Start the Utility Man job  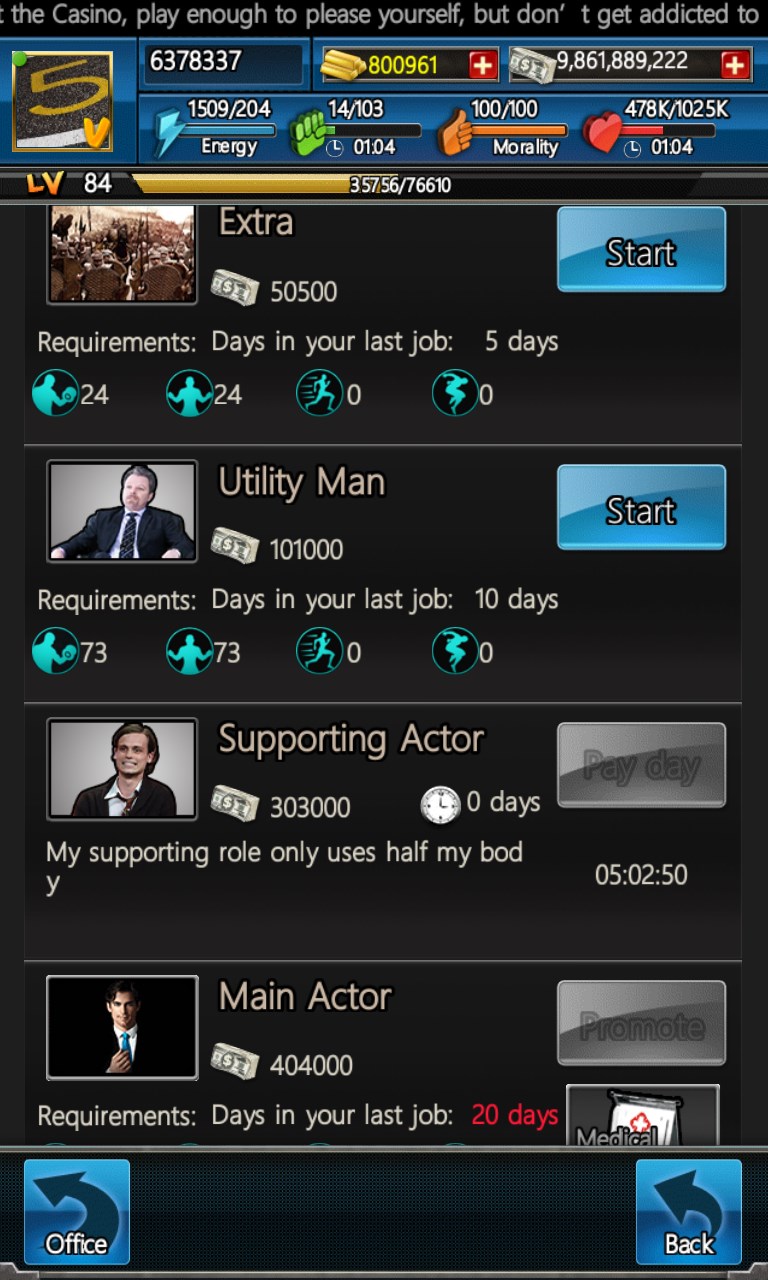coord(641,508)
